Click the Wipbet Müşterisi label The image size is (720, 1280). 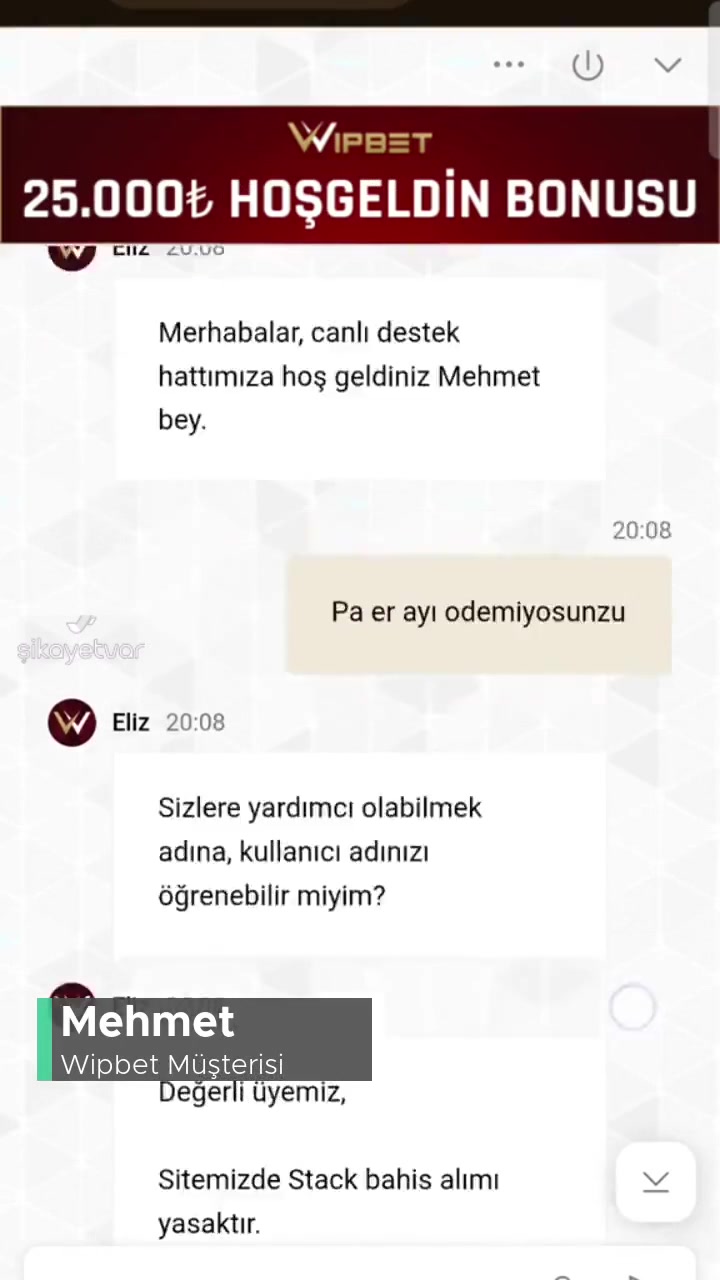tap(172, 1064)
